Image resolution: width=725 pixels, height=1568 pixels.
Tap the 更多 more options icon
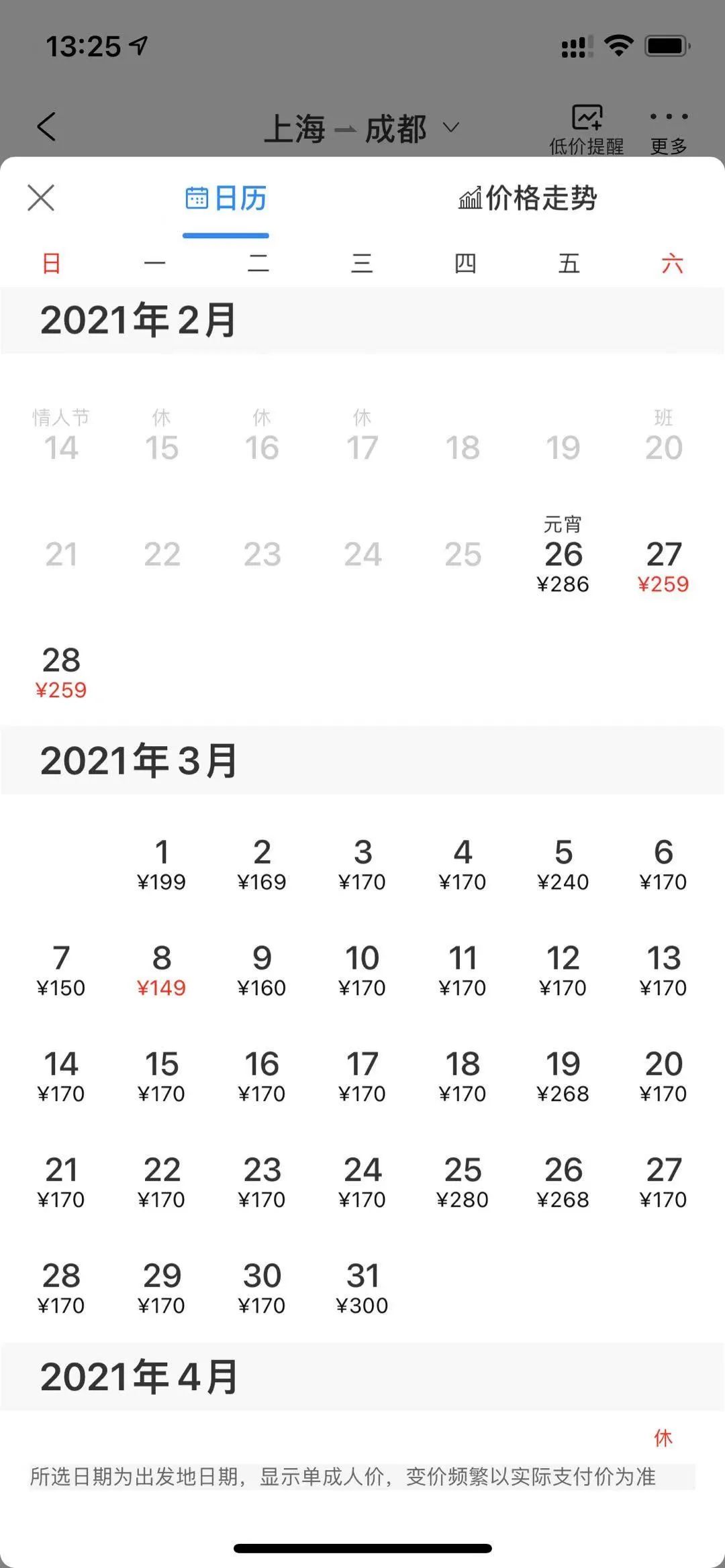coord(668,127)
